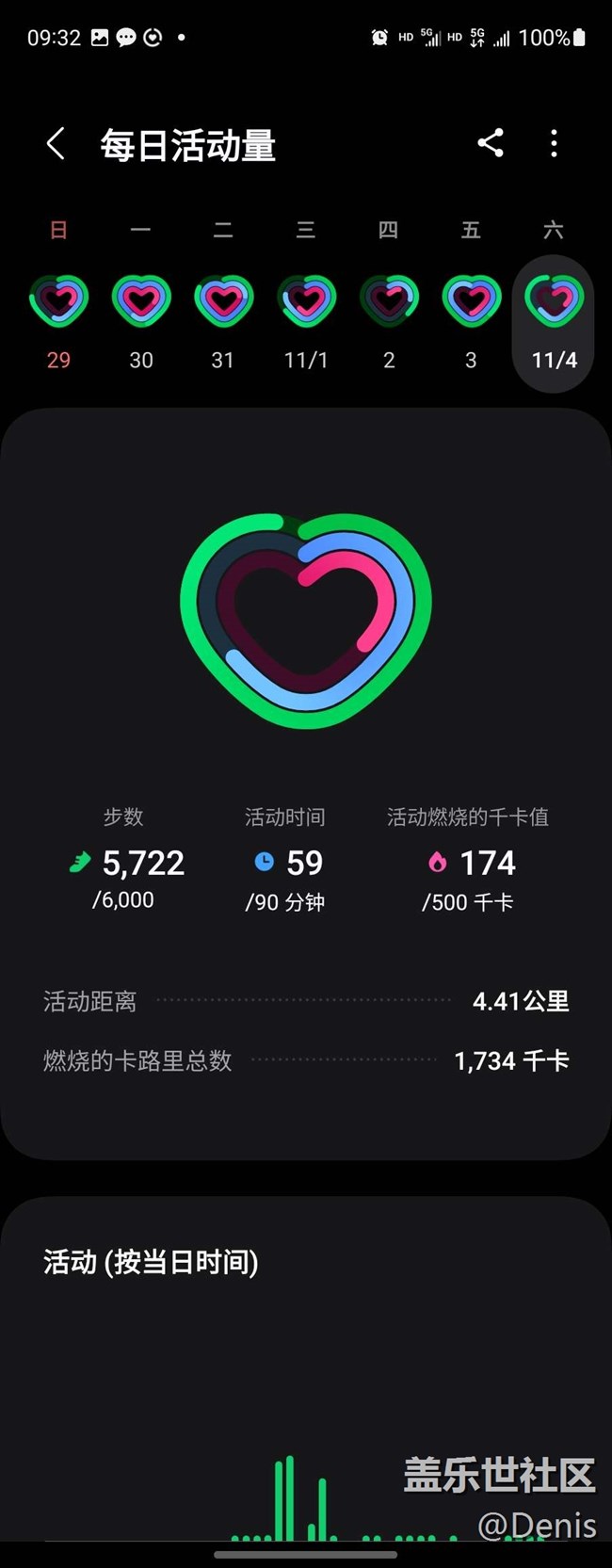Select Sunday the 29th
Image resolution: width=612 pixels, height=1568 pixels.
[58, 301]
